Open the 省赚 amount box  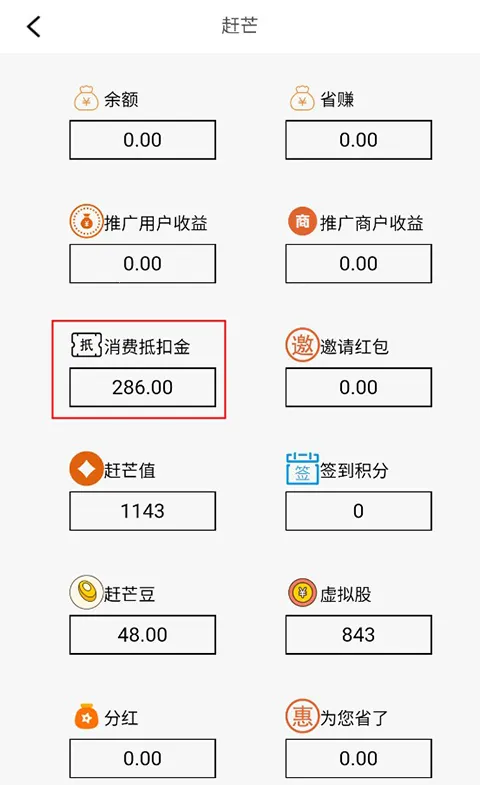click(x=358, y=140)
